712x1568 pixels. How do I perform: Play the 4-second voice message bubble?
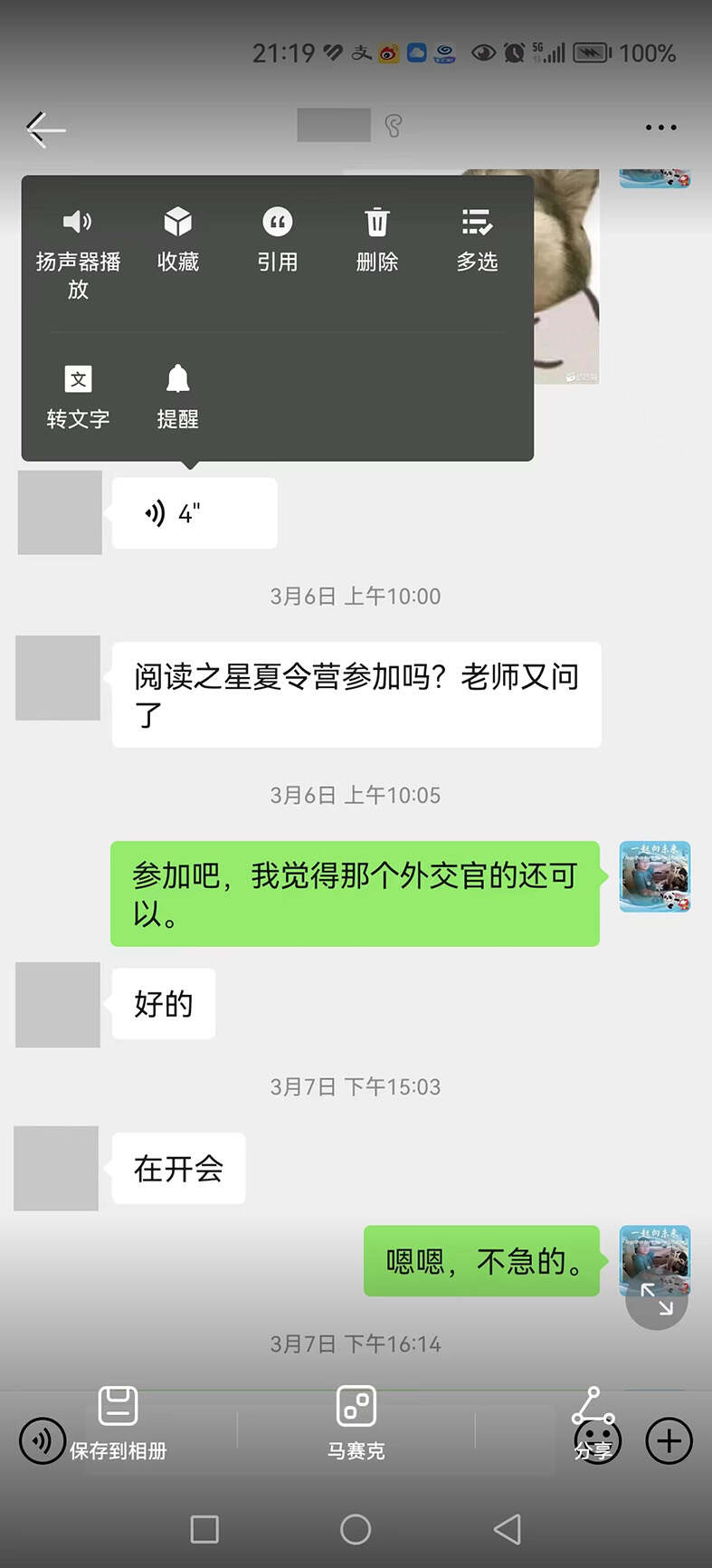194,512
